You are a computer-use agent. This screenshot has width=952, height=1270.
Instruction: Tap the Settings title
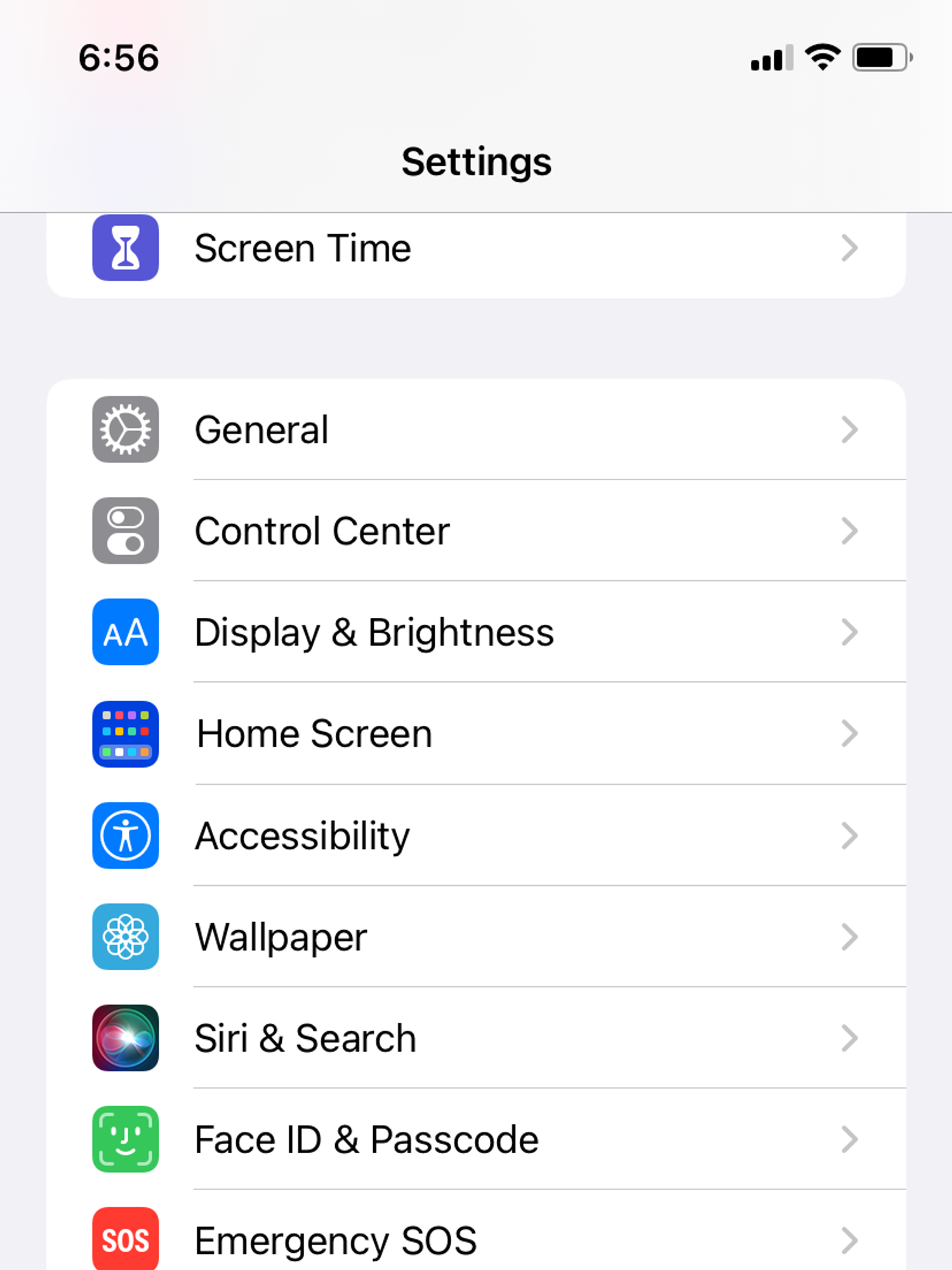pyautogui.click(x=476, y=162)
